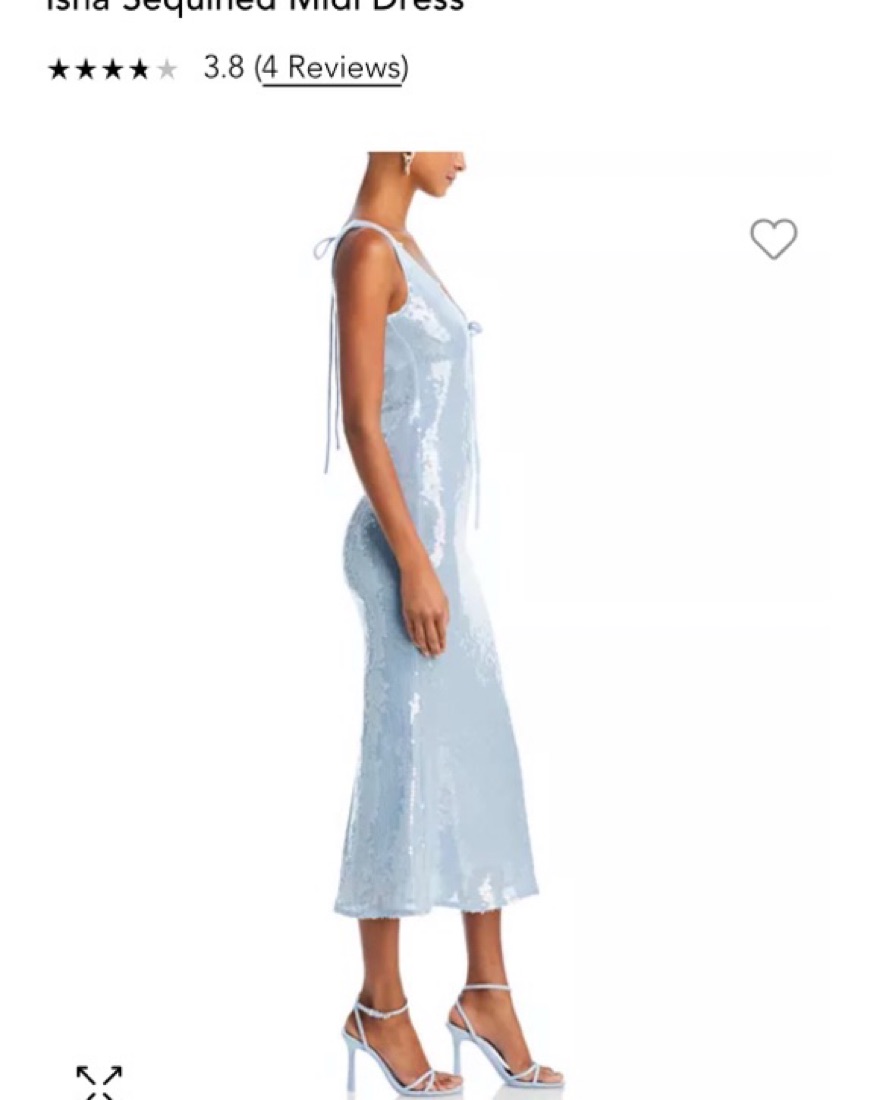Open the sequined dress product photo

tap(440, 620)
